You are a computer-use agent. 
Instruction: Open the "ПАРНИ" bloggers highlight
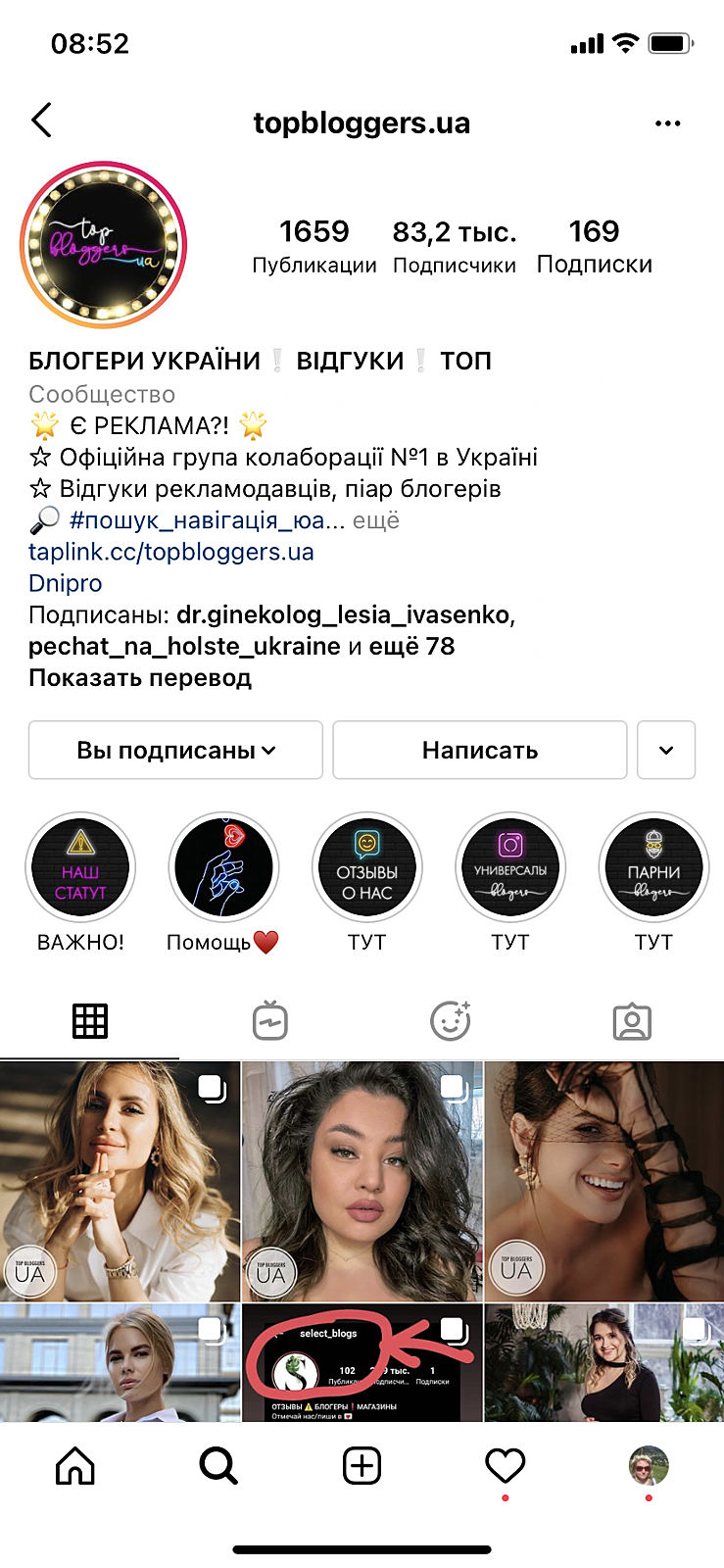coord(653,868)
